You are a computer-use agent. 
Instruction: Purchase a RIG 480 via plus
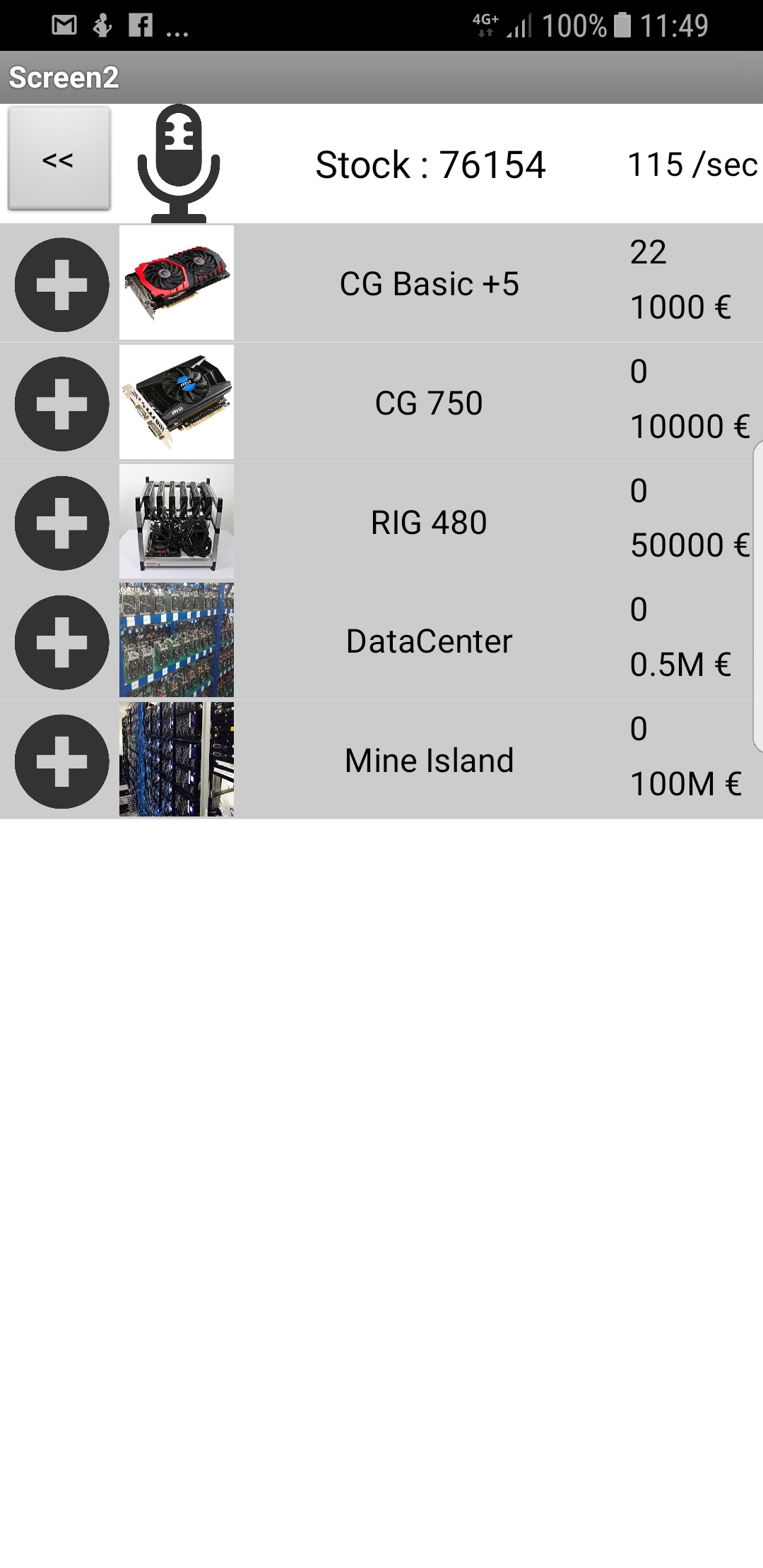62,523
